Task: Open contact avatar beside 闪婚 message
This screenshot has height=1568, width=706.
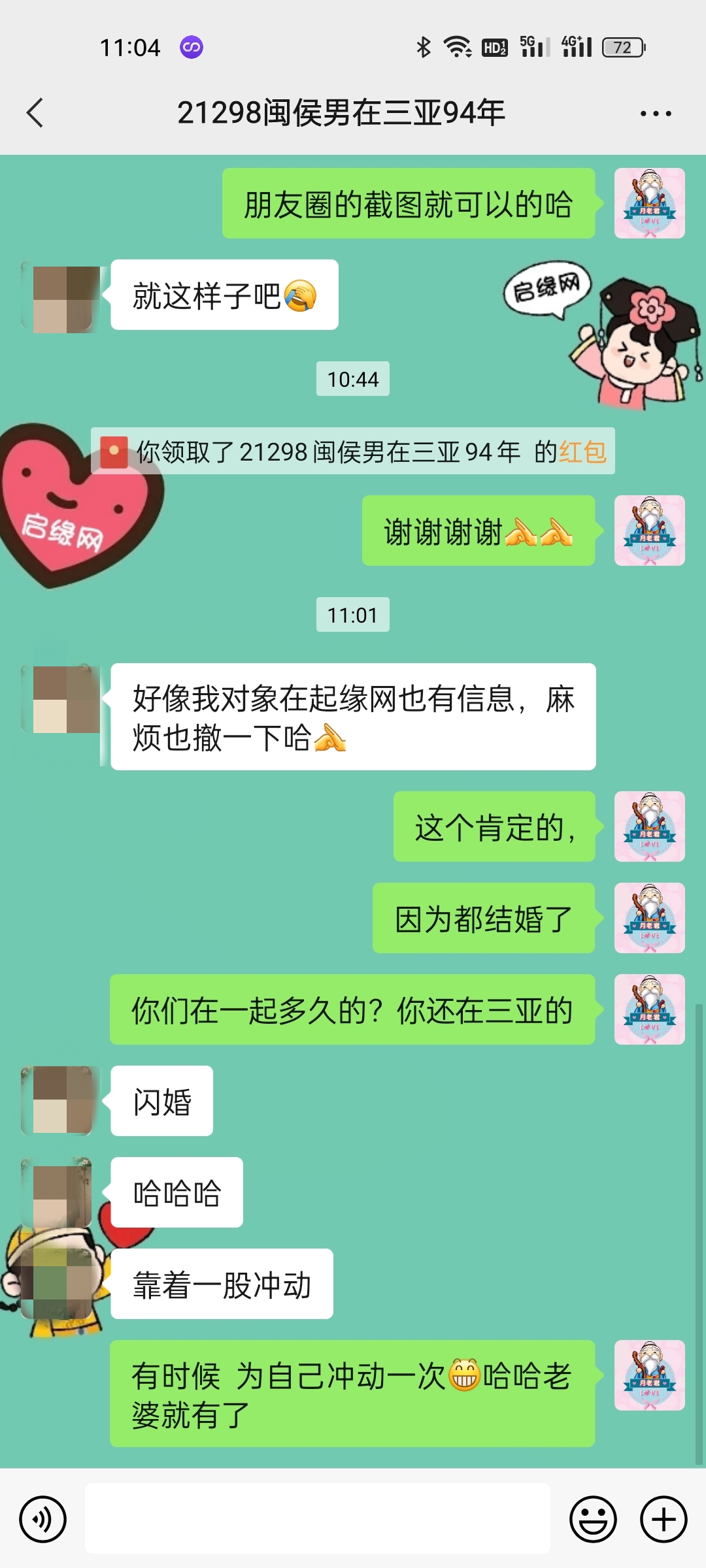Action: (60, 1100)
